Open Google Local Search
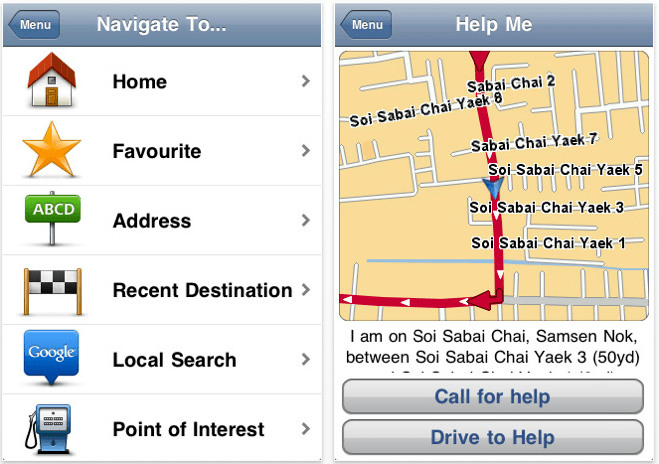The image size is (659, 464). [163, 360]
